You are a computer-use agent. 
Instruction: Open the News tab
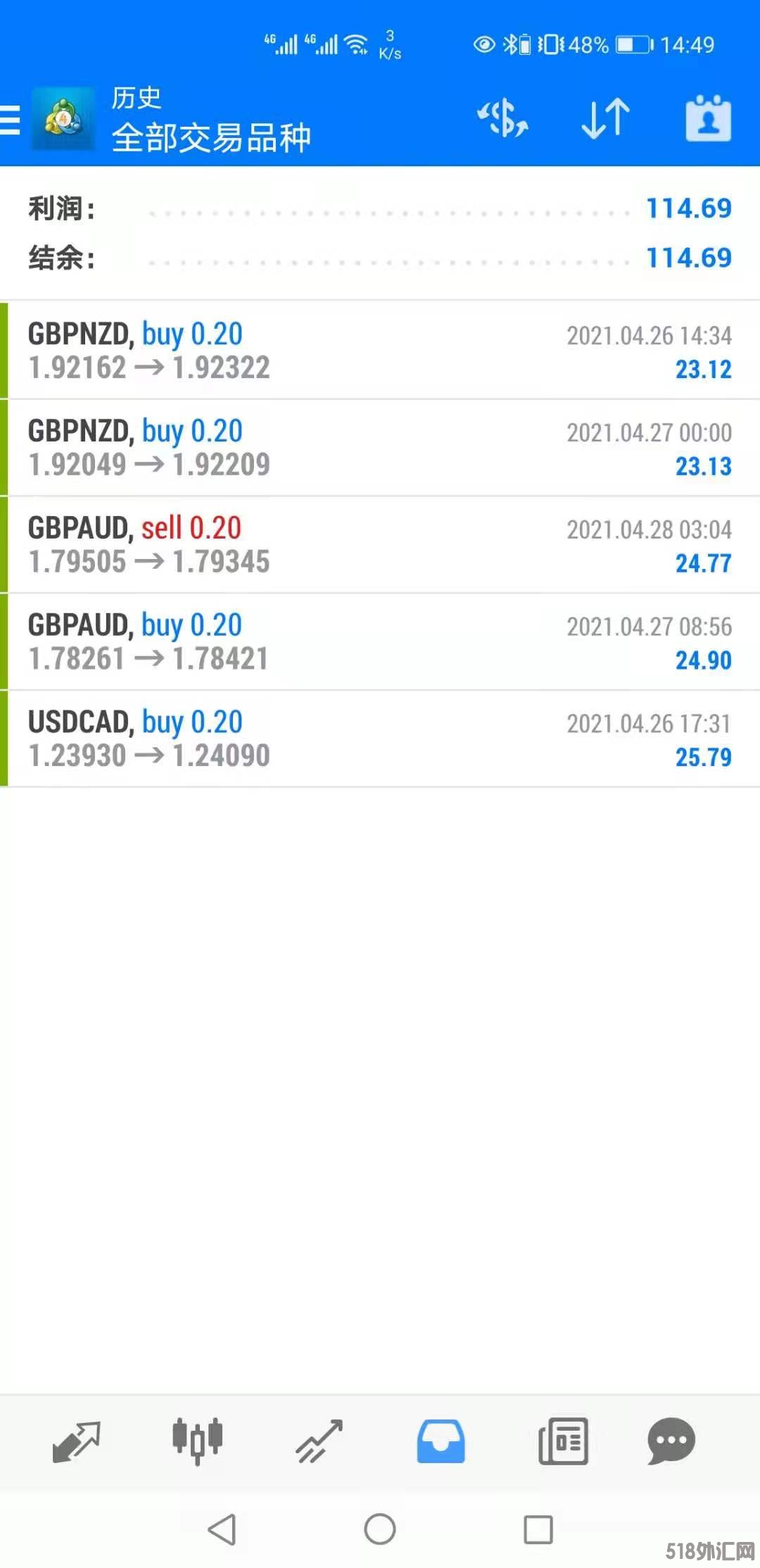(563, 1441)
